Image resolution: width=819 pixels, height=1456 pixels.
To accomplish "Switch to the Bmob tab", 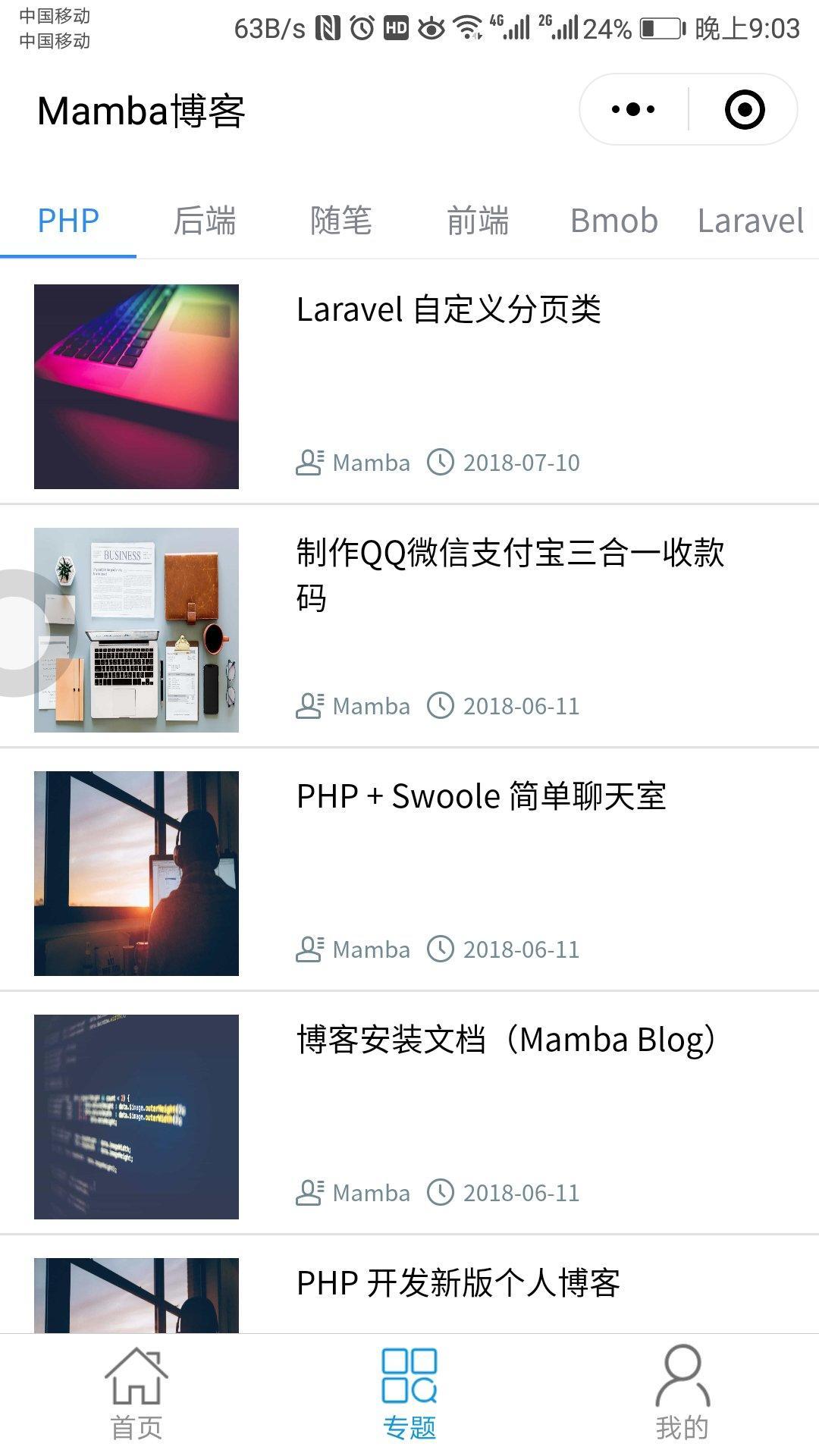I will [614, 221].
